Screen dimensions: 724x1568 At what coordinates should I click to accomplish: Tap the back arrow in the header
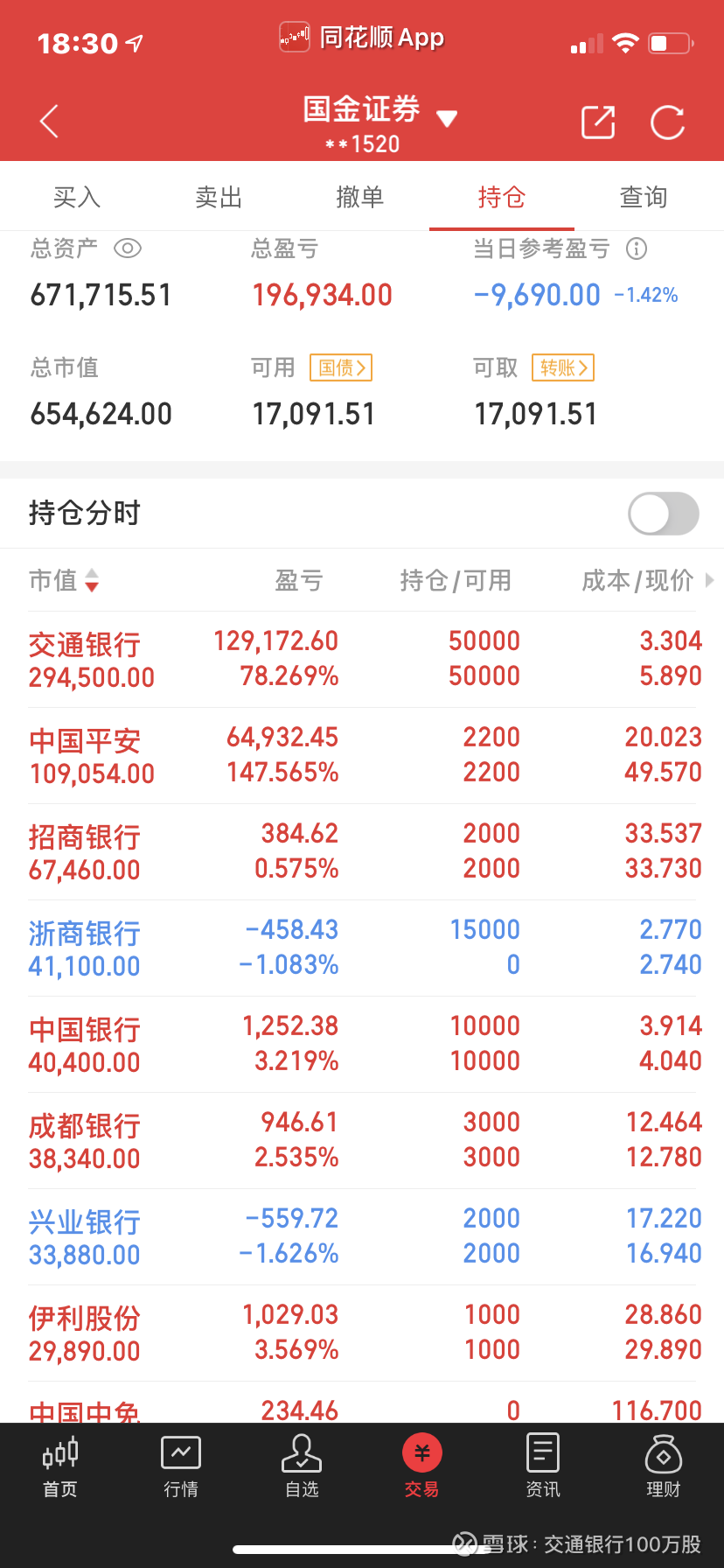48,122
